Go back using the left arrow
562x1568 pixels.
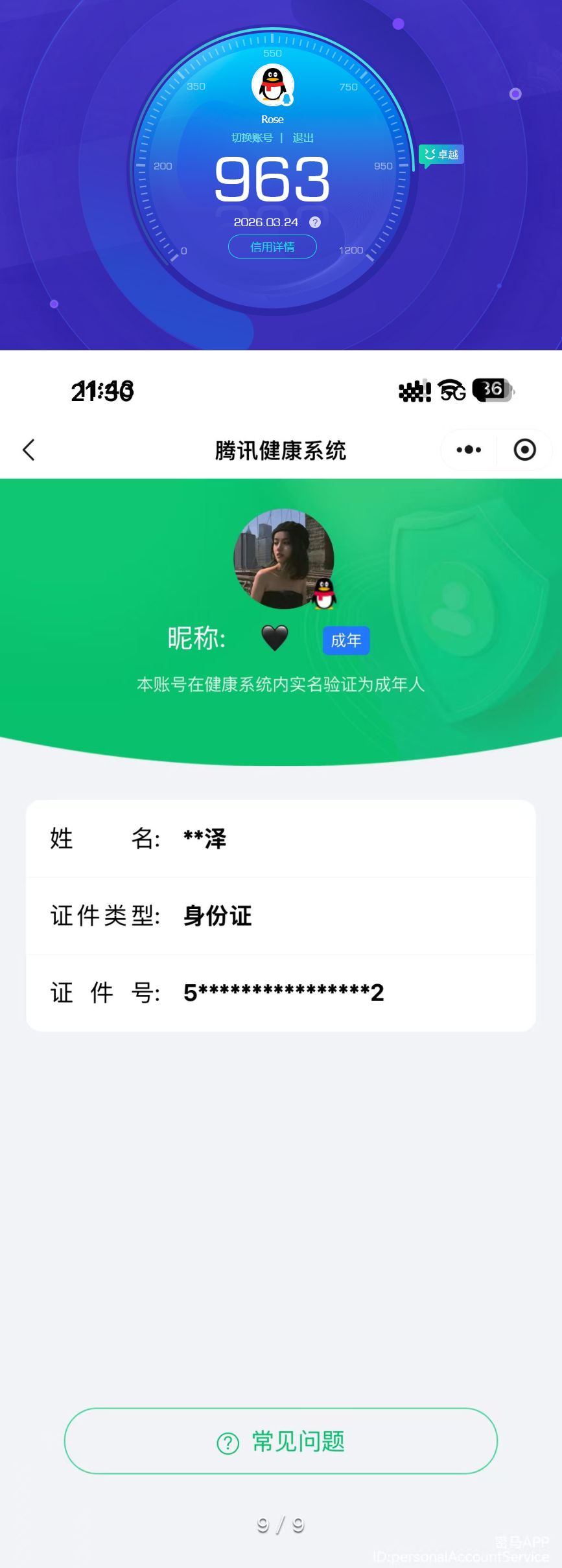[29, 449]
